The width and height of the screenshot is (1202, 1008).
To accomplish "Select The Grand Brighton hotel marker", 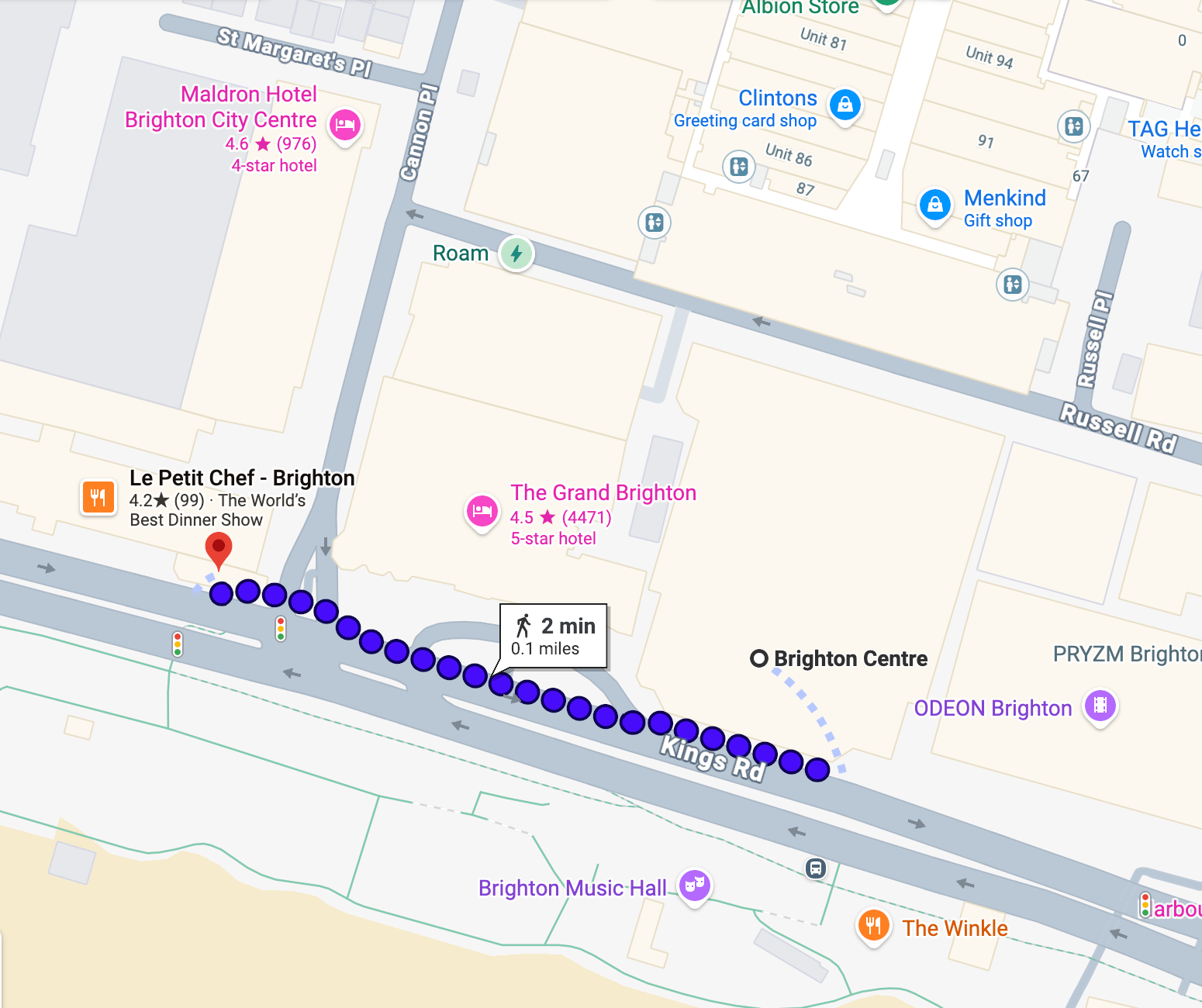I will pos(482,512).
